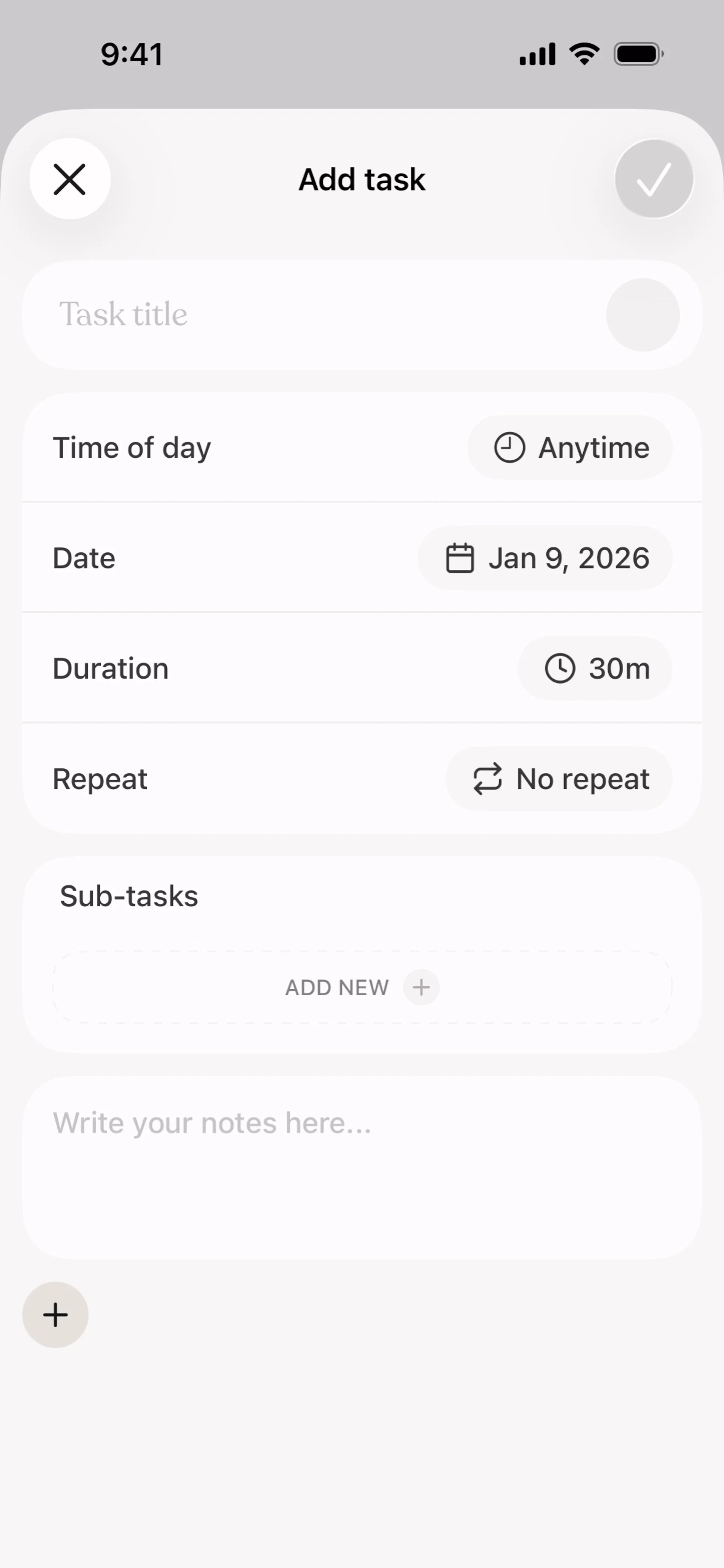724x1568 pixels.
Task: Focus the Task title field
Action: coord(304,315)
